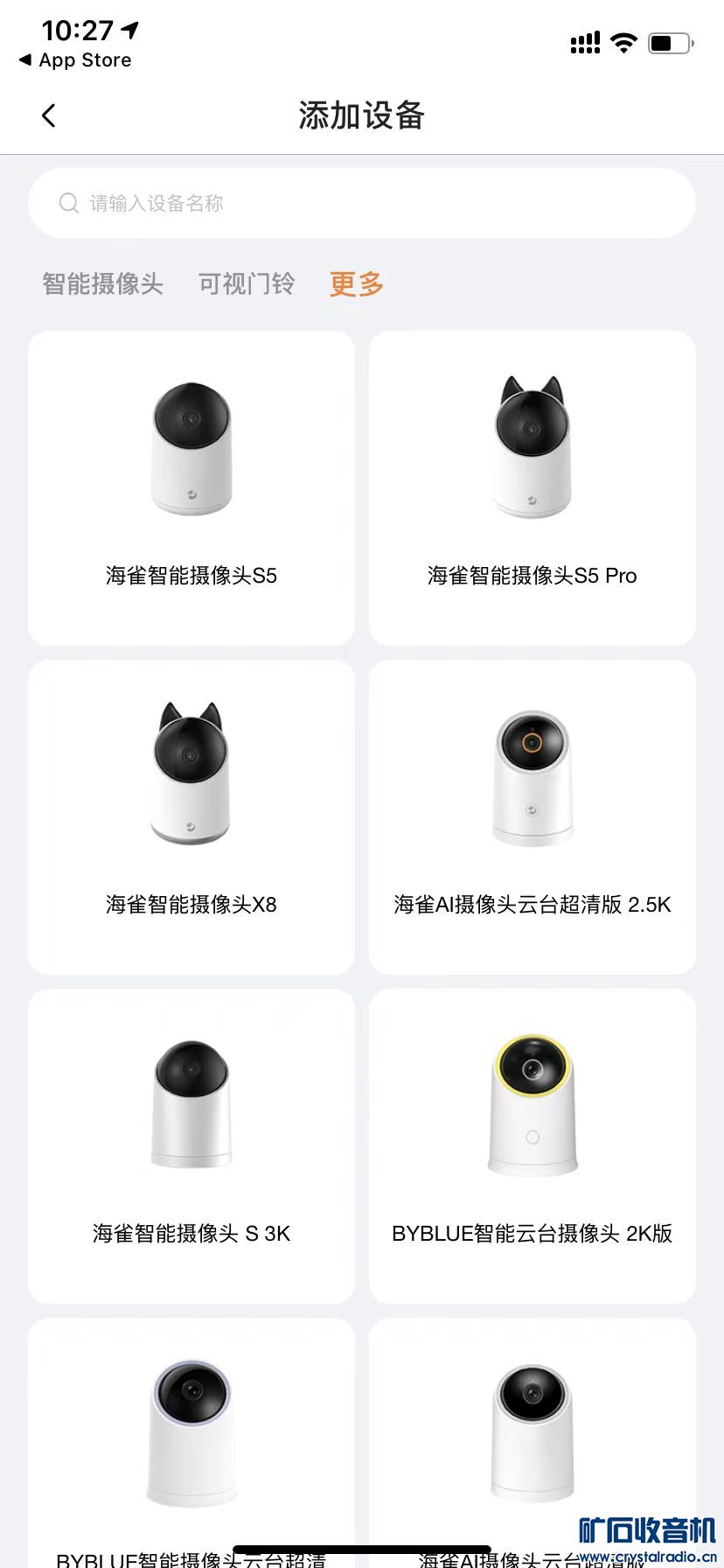The width and height of the screenshot is (724, 1568).
Task: Return to App Store via status bar link
Action: [x=76, y=60]
